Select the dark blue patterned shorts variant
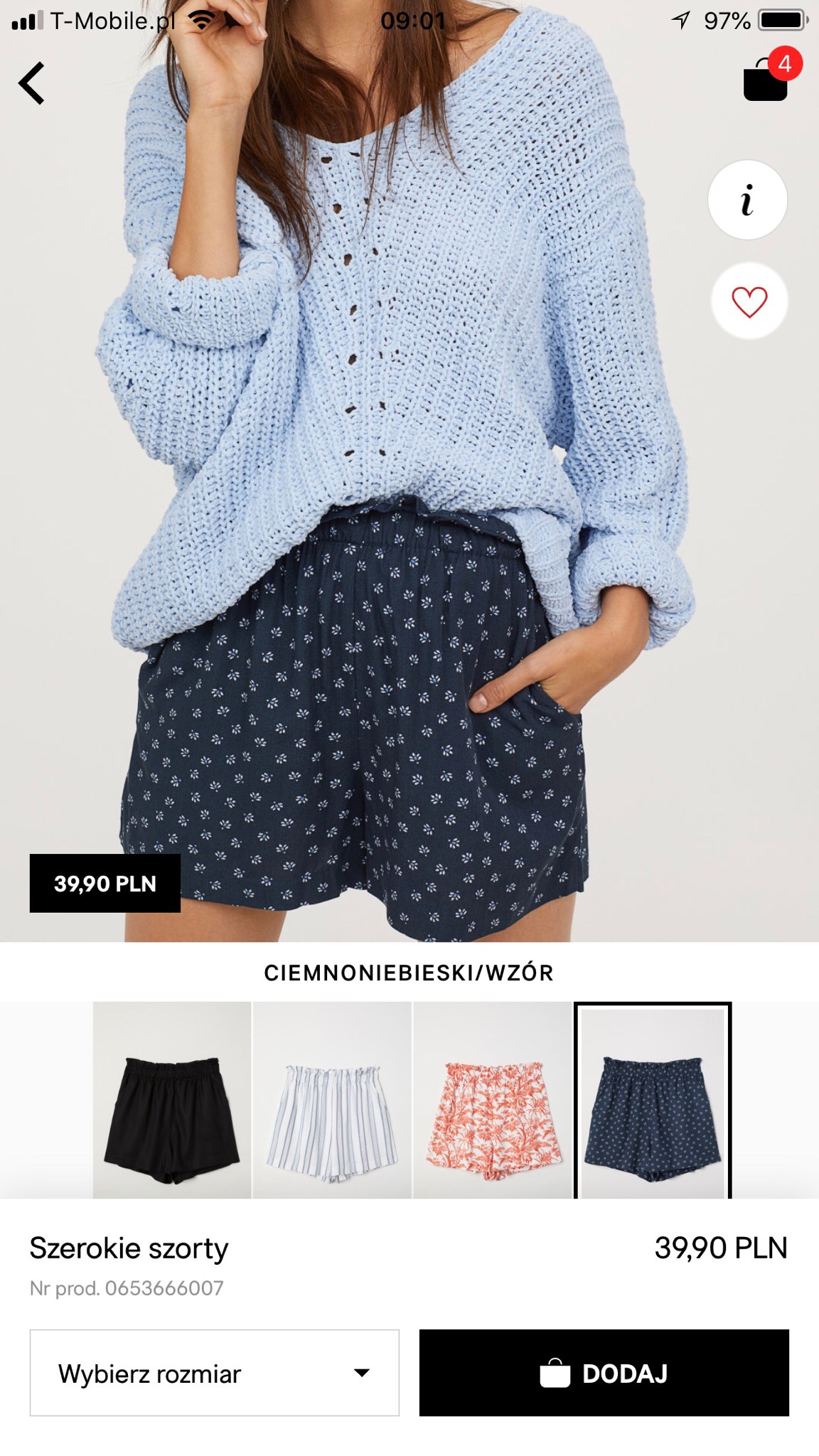This screenshot has width=819, height=1456. 653,1101
